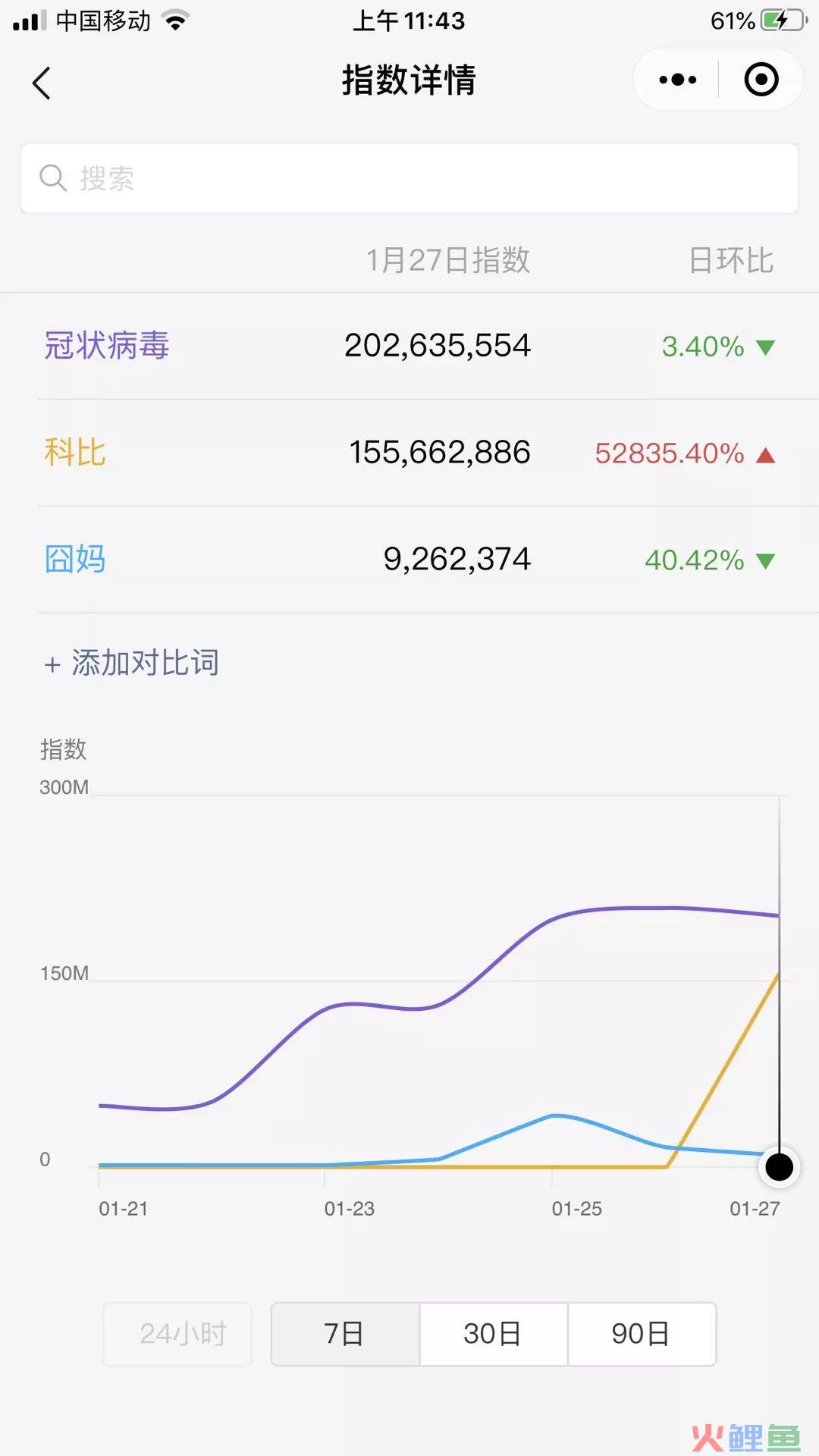Switch the chart to 30日 range

(x=493, y=1334)
